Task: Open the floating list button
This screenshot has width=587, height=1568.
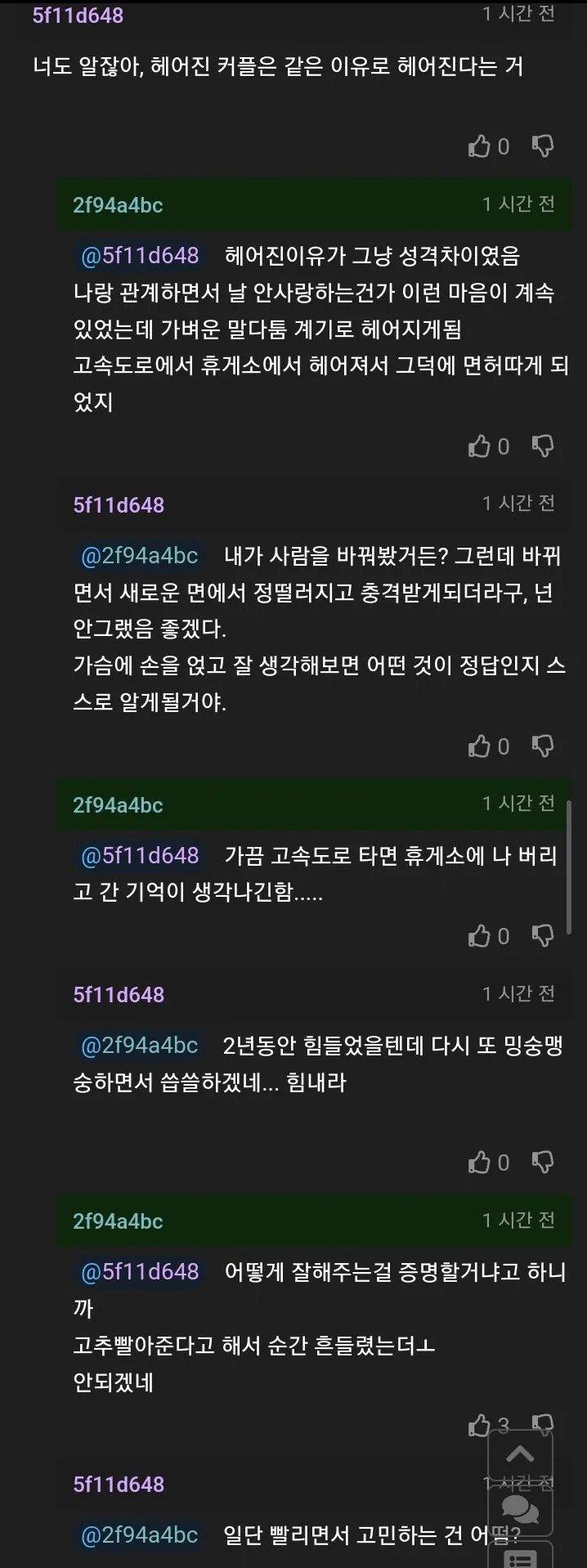Action: click(x=521, y=1556)
